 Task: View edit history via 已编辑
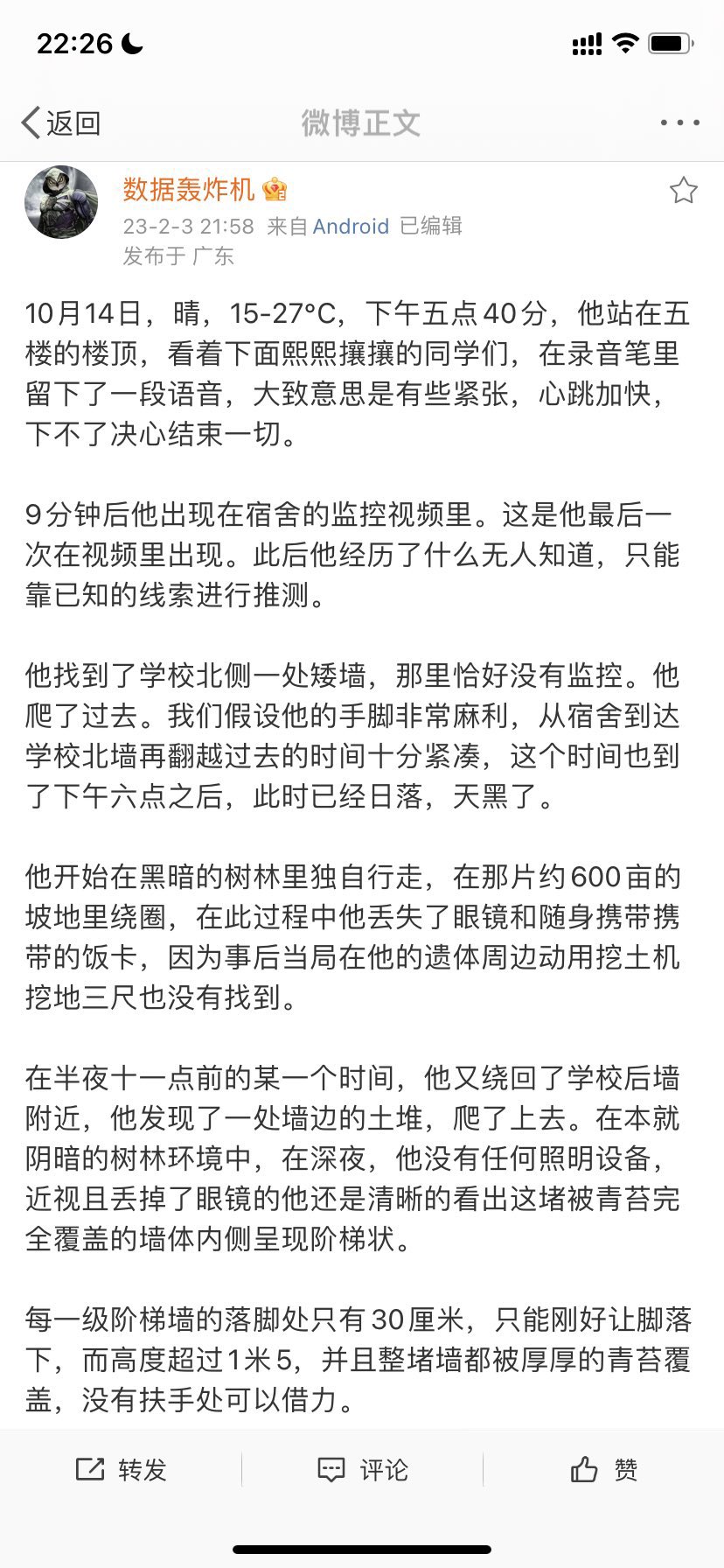coord(431,227)
